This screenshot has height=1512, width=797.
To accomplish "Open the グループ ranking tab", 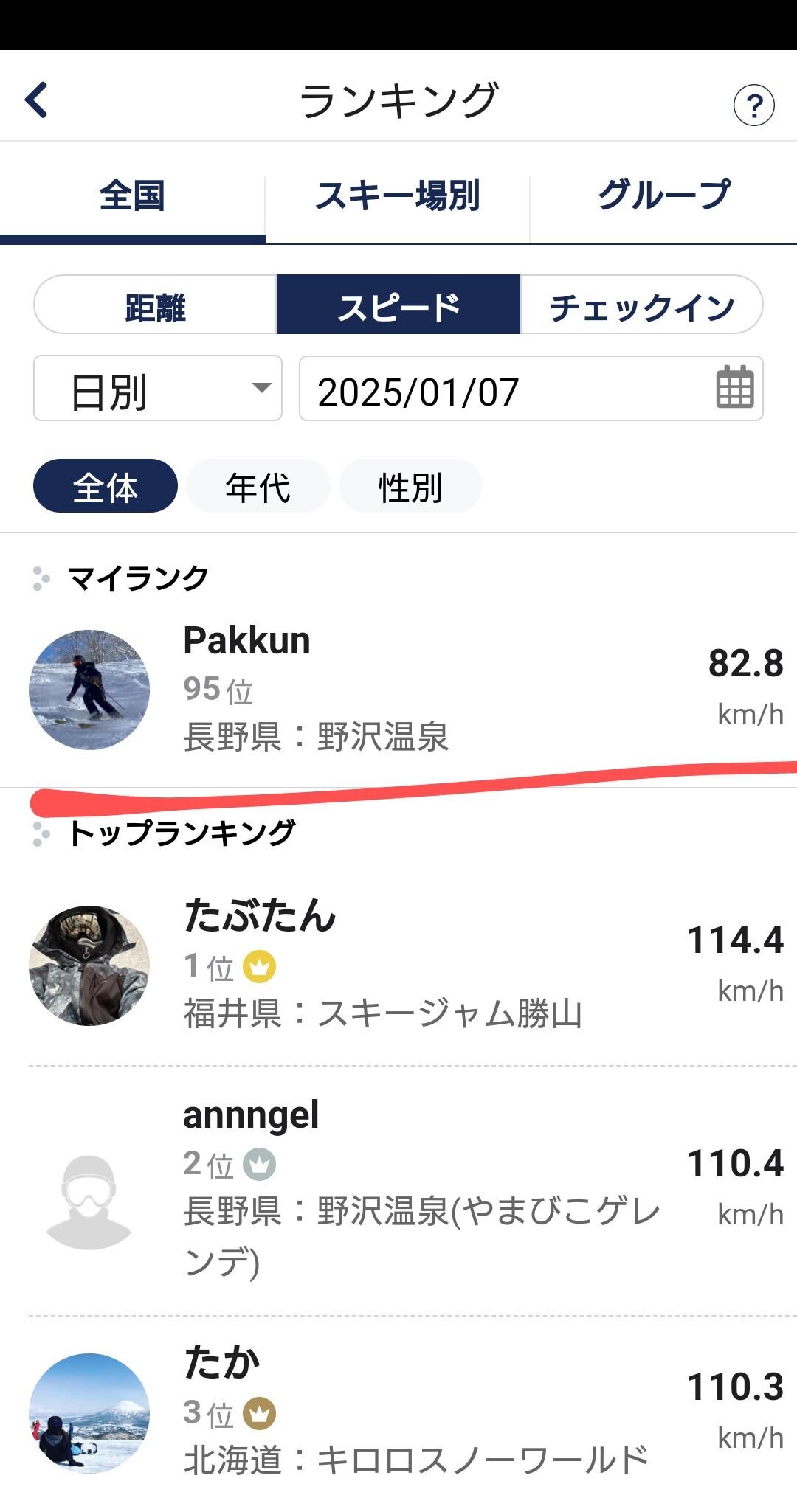I will (662, 194).
